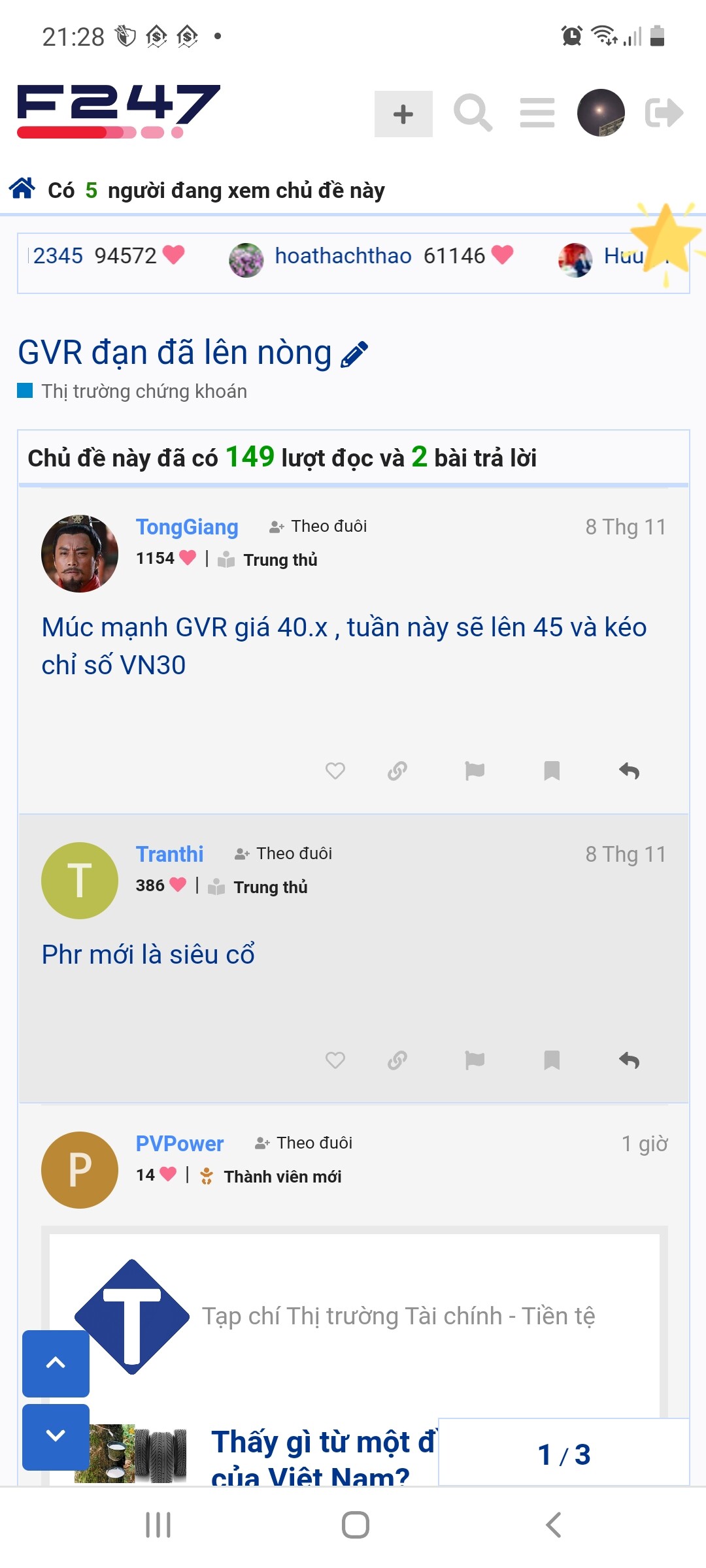The image size is (706, 1568).
Task: Follow PVPower via Theo đuôi
Action: (304, 1143)
